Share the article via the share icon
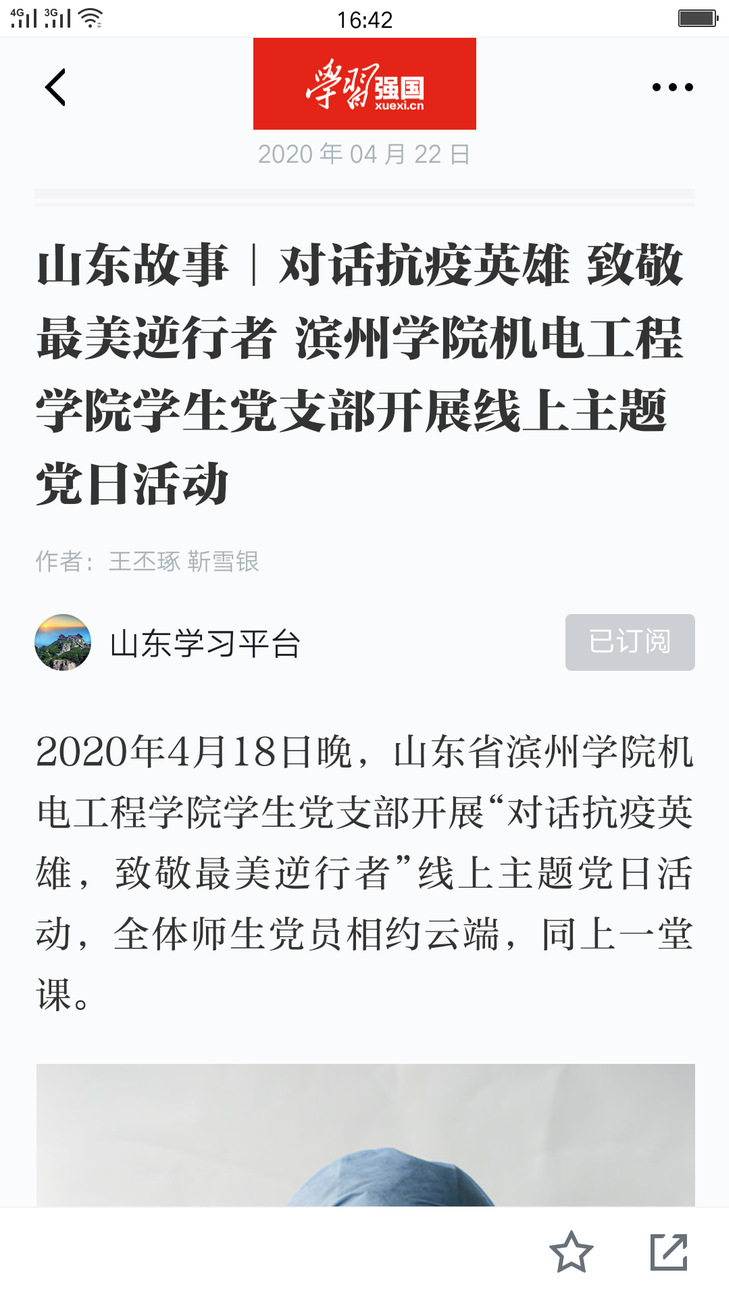Viewport: 729px width, 1297px height. [668, 1252]
